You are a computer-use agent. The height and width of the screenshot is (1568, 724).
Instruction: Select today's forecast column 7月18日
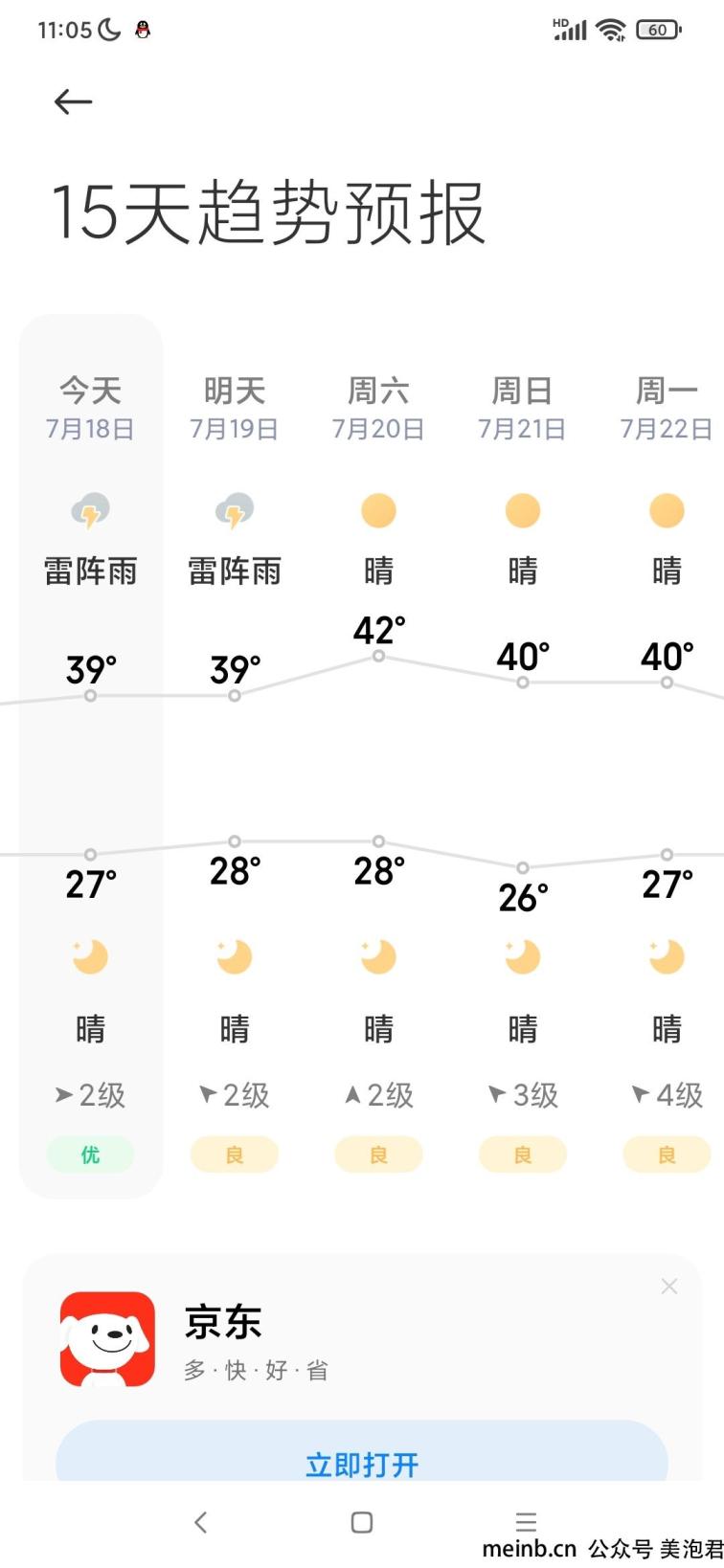(91, 756)
